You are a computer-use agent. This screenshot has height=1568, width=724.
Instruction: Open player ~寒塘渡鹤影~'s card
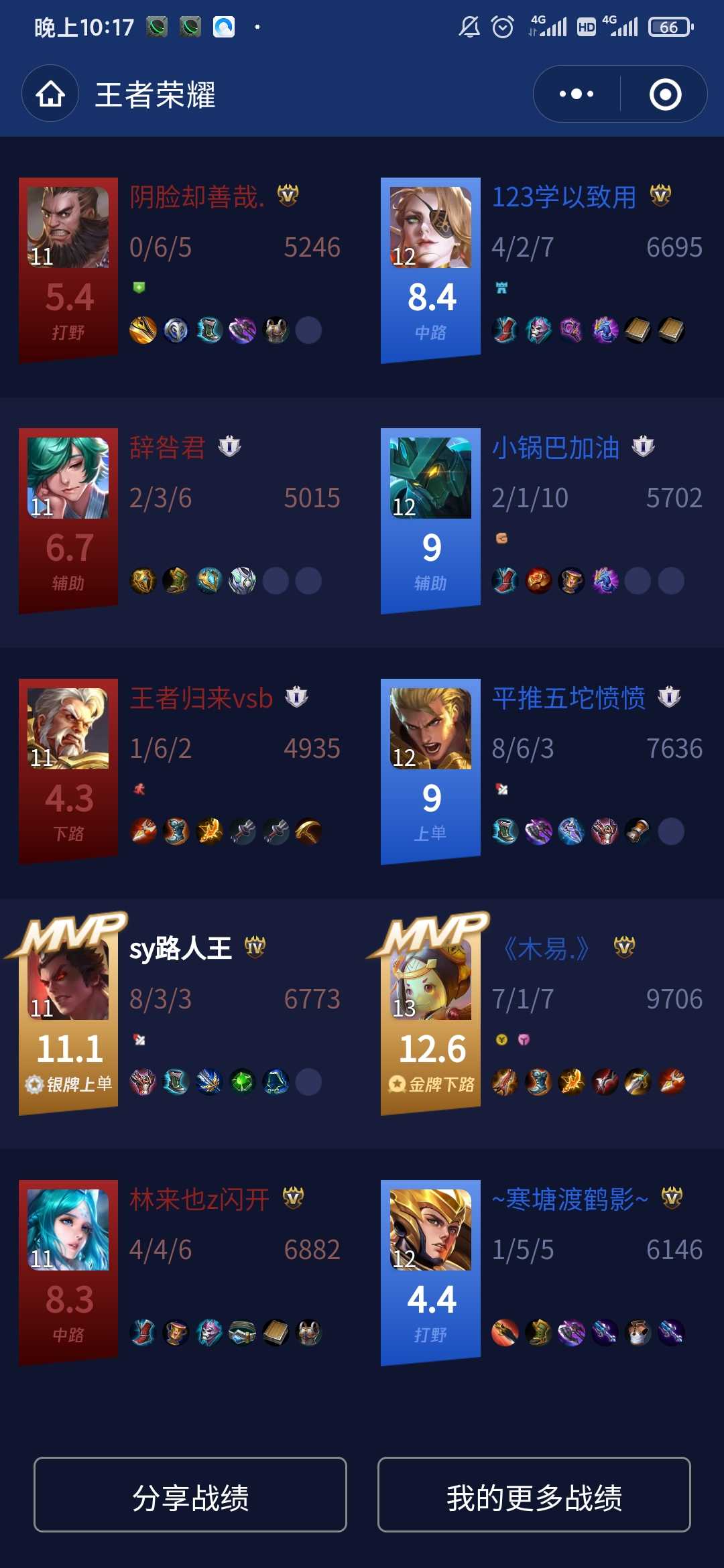point(570,1199)
